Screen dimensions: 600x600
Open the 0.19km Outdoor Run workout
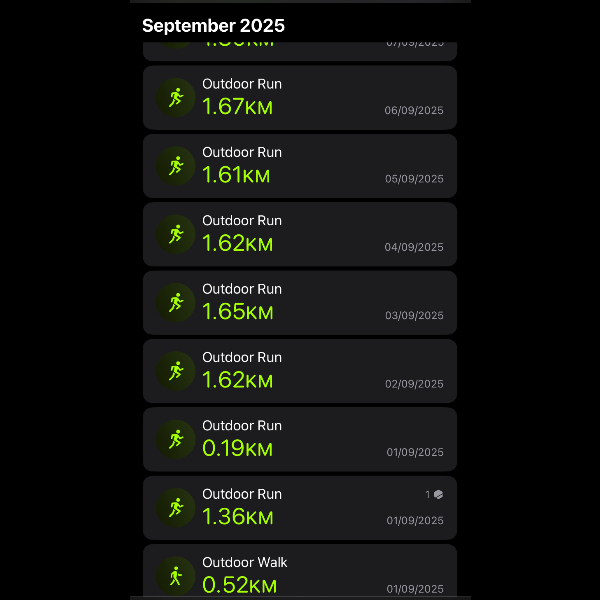coord(300,439)
